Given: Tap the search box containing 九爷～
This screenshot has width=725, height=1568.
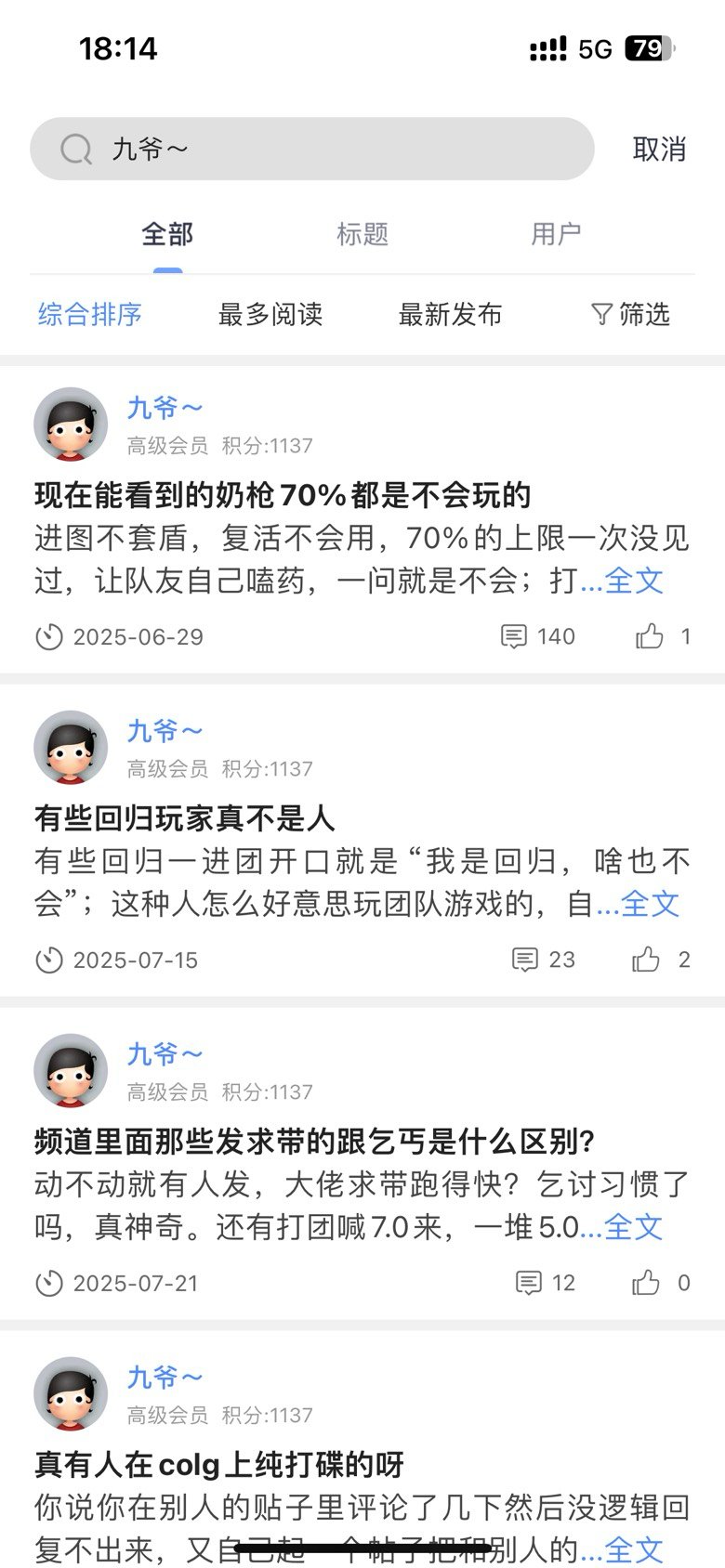Looking at the screenshot, I should tap(311, 149).
